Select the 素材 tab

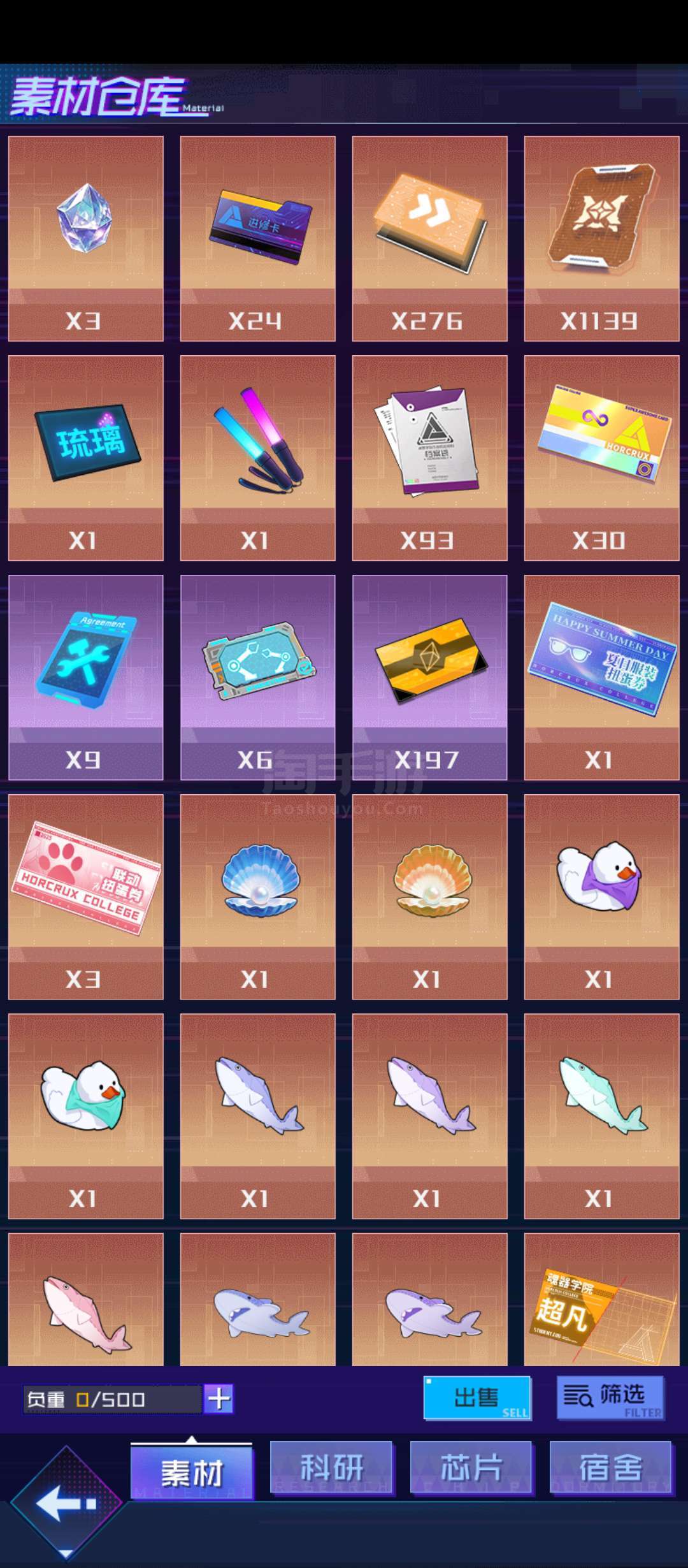(192, 1472)
